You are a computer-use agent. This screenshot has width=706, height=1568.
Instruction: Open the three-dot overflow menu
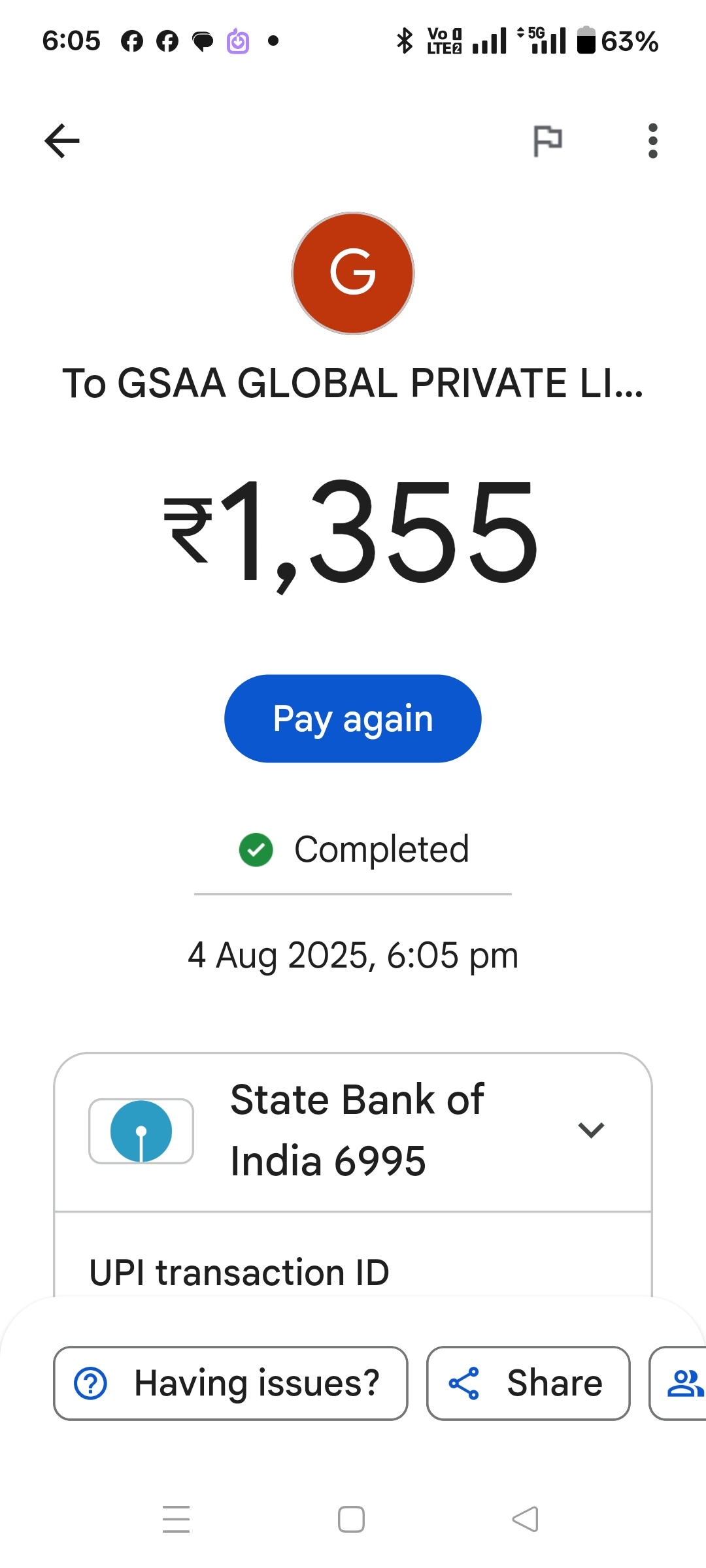pos(652,140)
